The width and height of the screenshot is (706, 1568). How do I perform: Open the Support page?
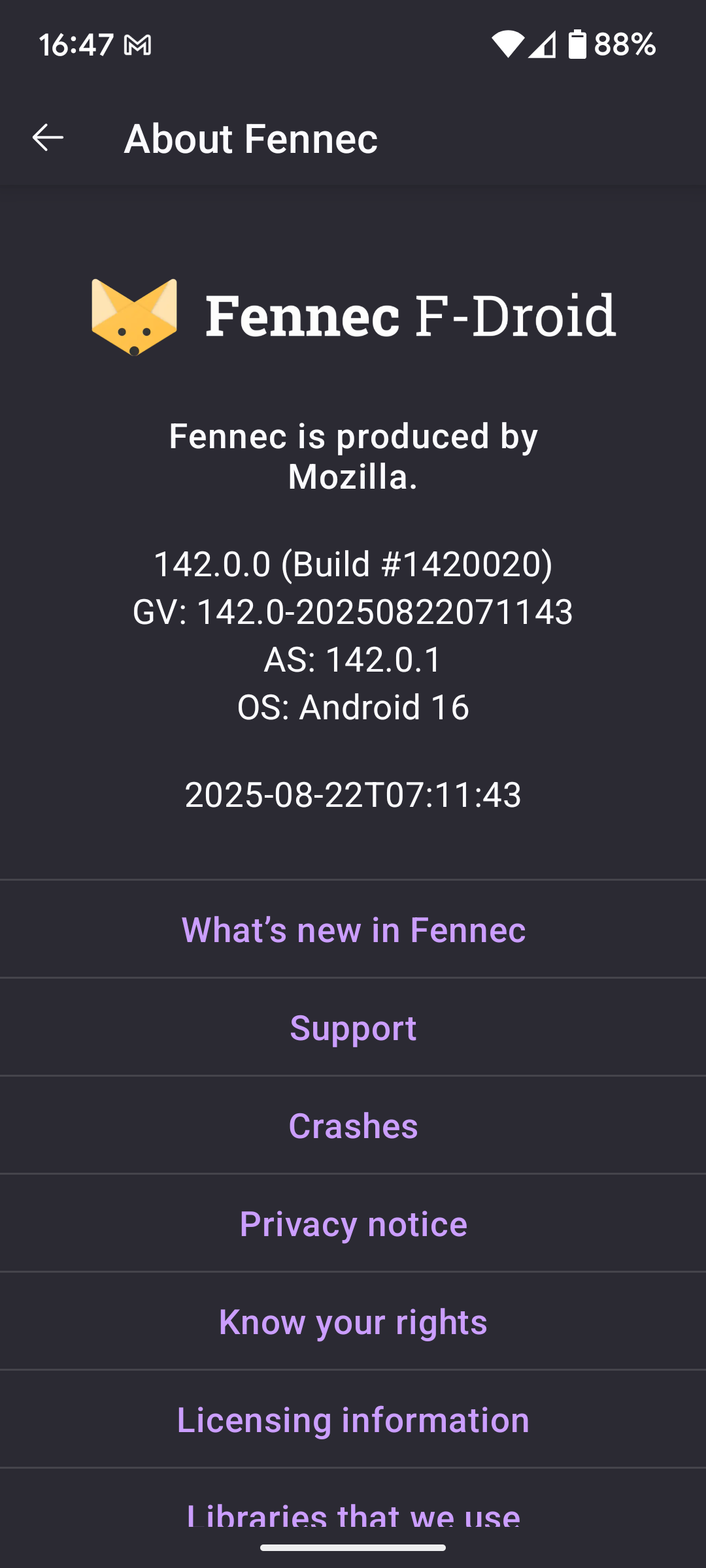[353, 1027]
